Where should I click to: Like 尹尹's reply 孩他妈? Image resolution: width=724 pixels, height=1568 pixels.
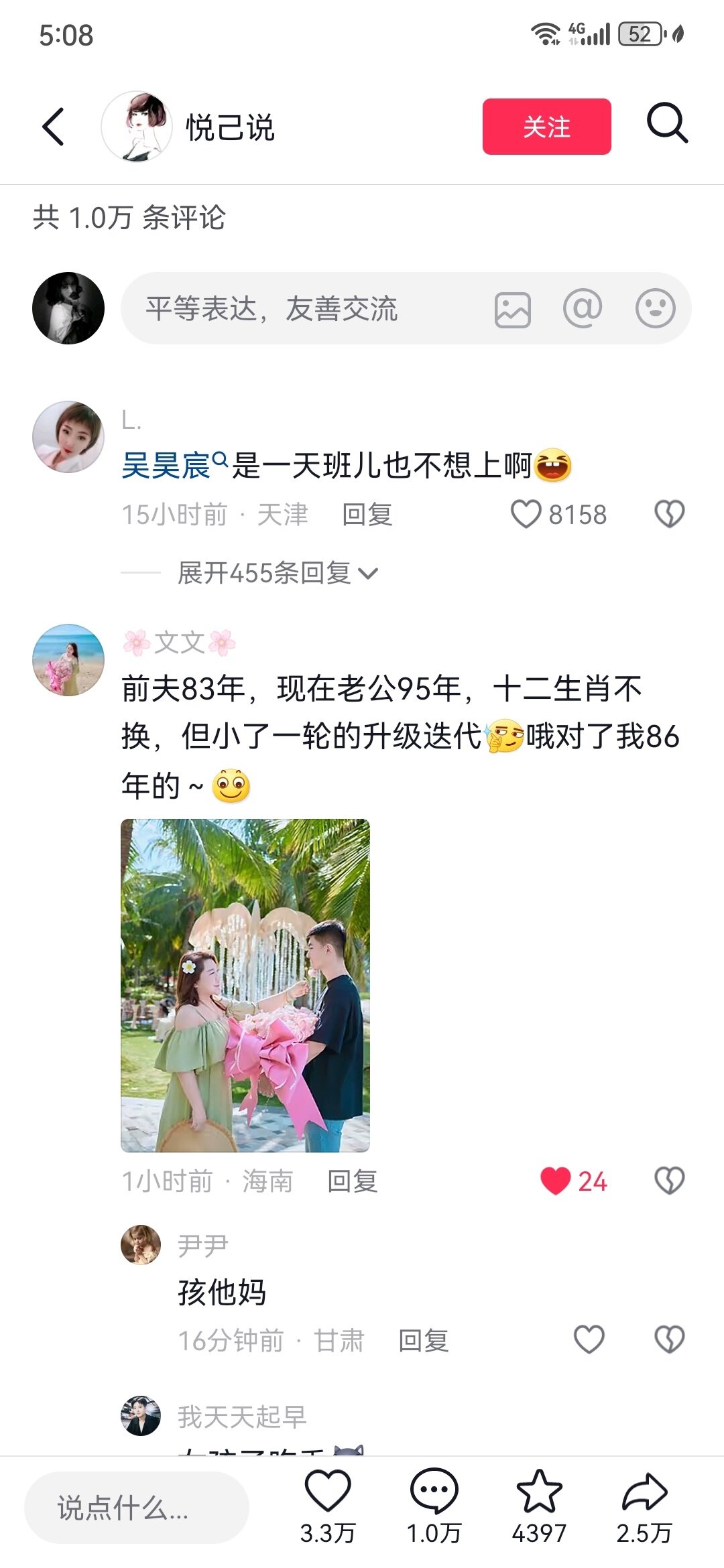click(589, 1340)
